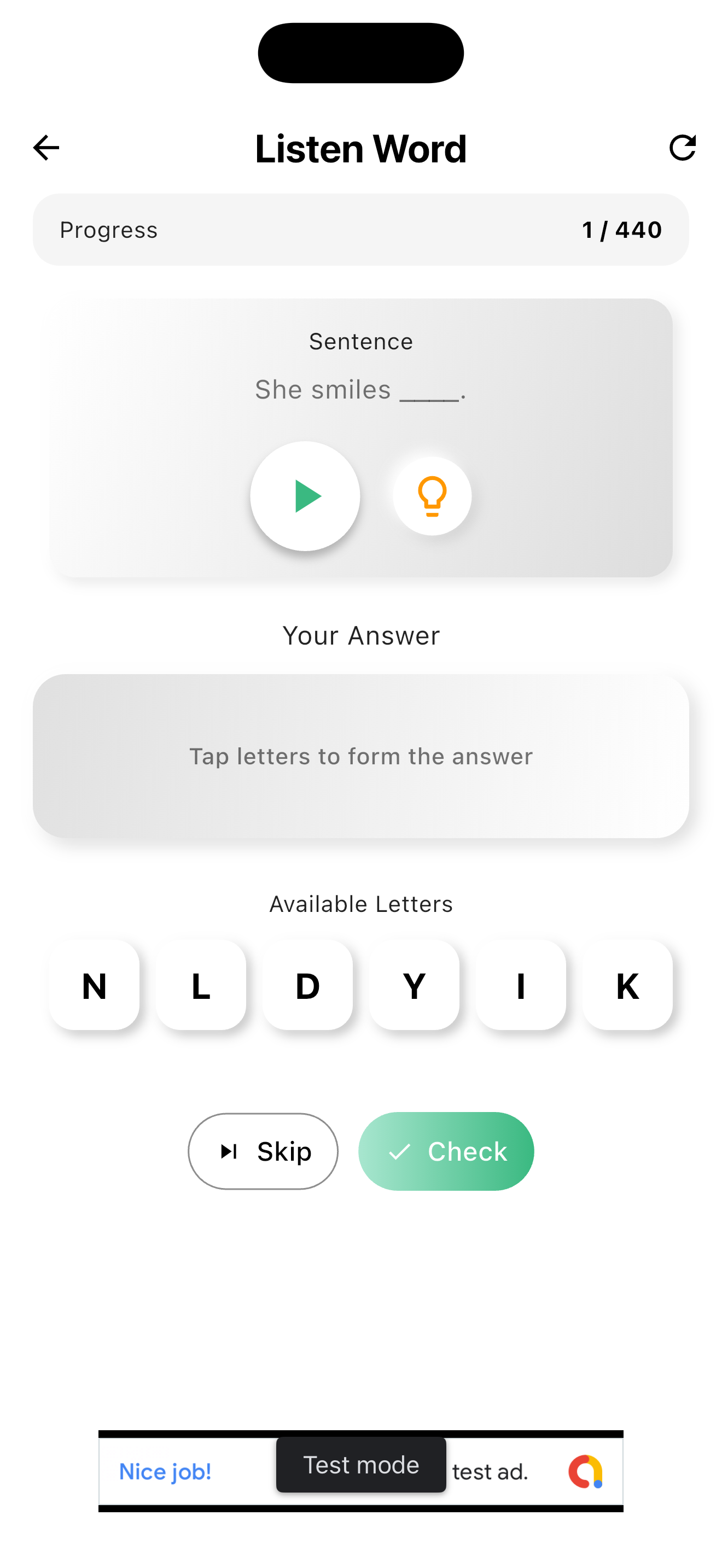Play the sentence audio
This screenshot has height=1568, width=722.
click(x=305, y=496)
